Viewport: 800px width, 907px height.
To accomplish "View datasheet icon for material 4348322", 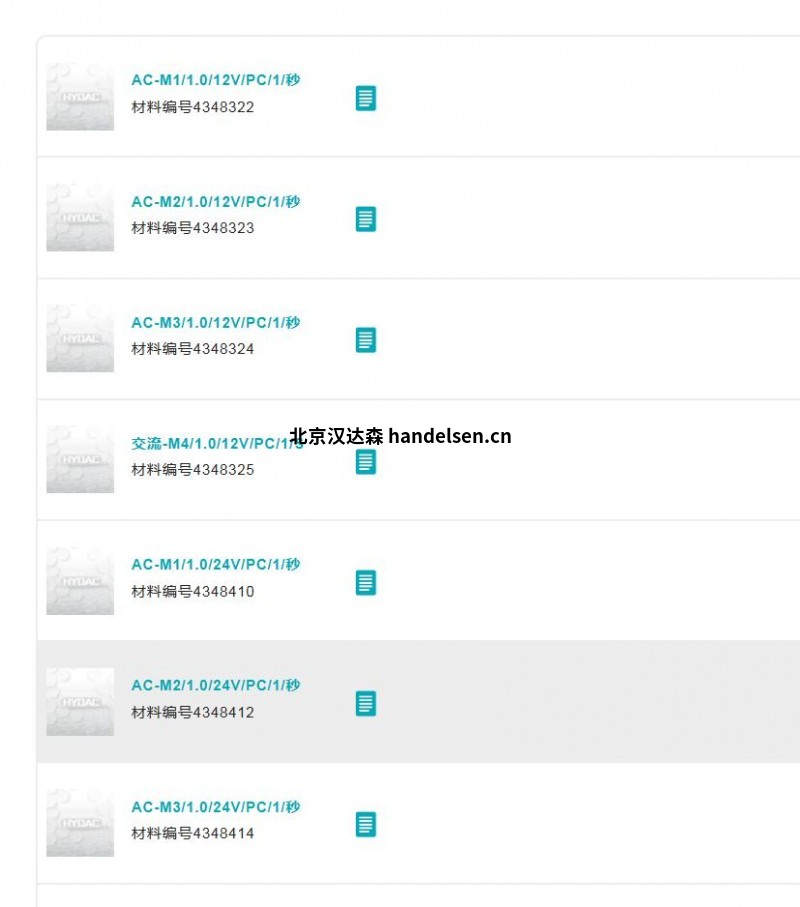I will click(x=366, y=98).
